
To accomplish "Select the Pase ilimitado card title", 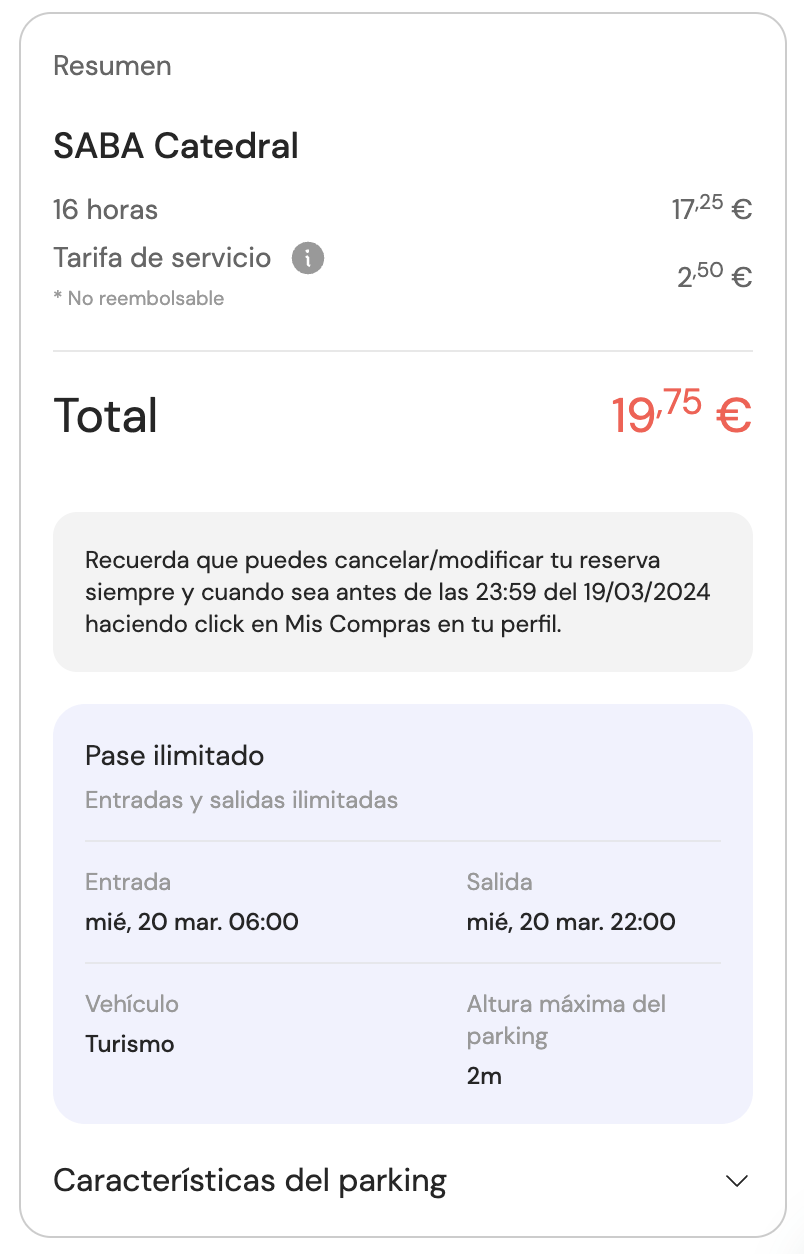I will pyautogui.click(x=174, y=756).
